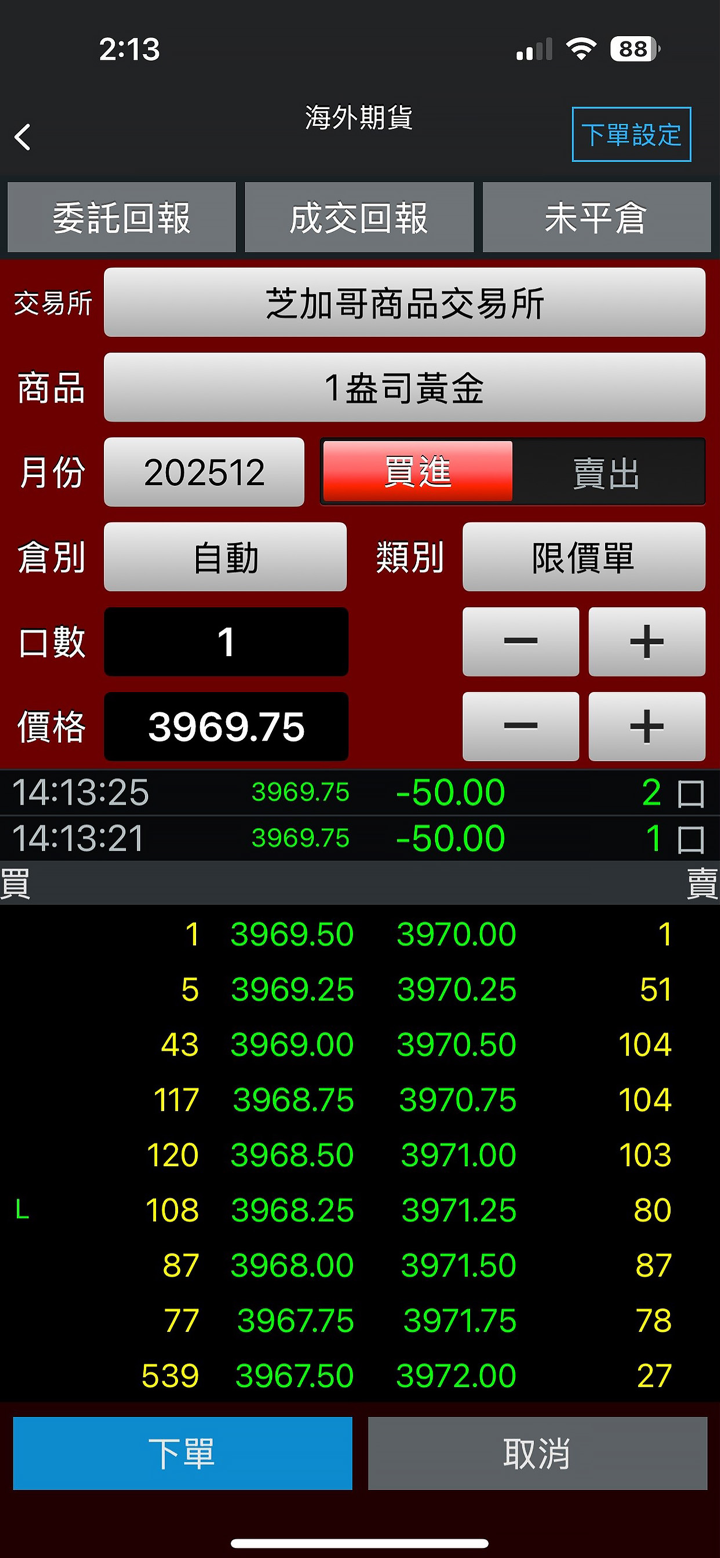This screenshot has height=1558, width=720.
Task: Open 下單設定 order settings
Action: [631, 134]
